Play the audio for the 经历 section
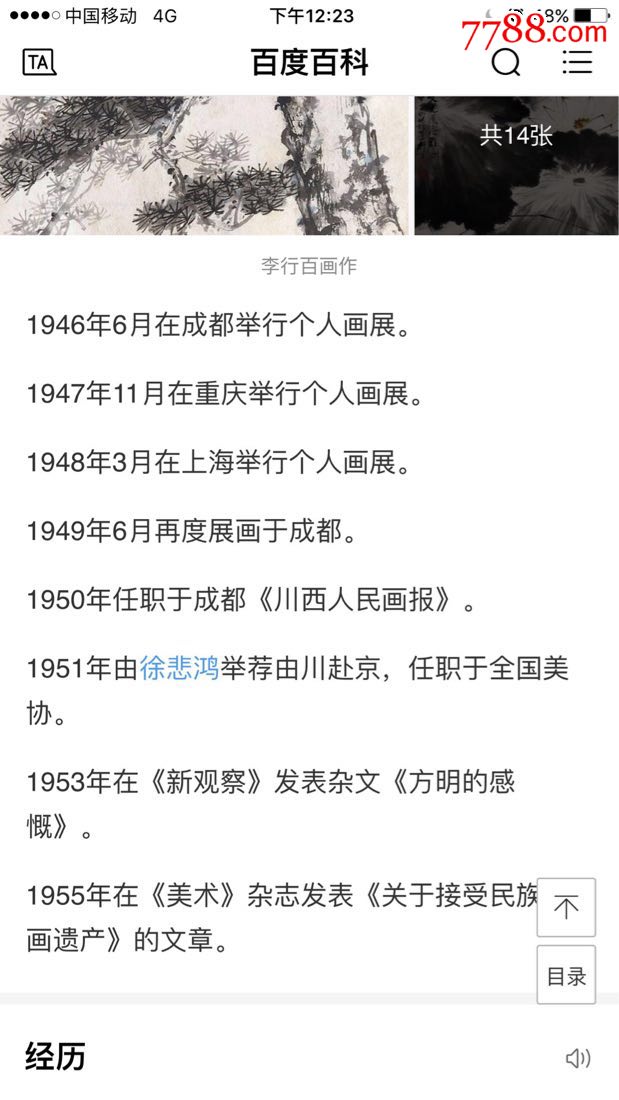 click(x=578, y=1058)
